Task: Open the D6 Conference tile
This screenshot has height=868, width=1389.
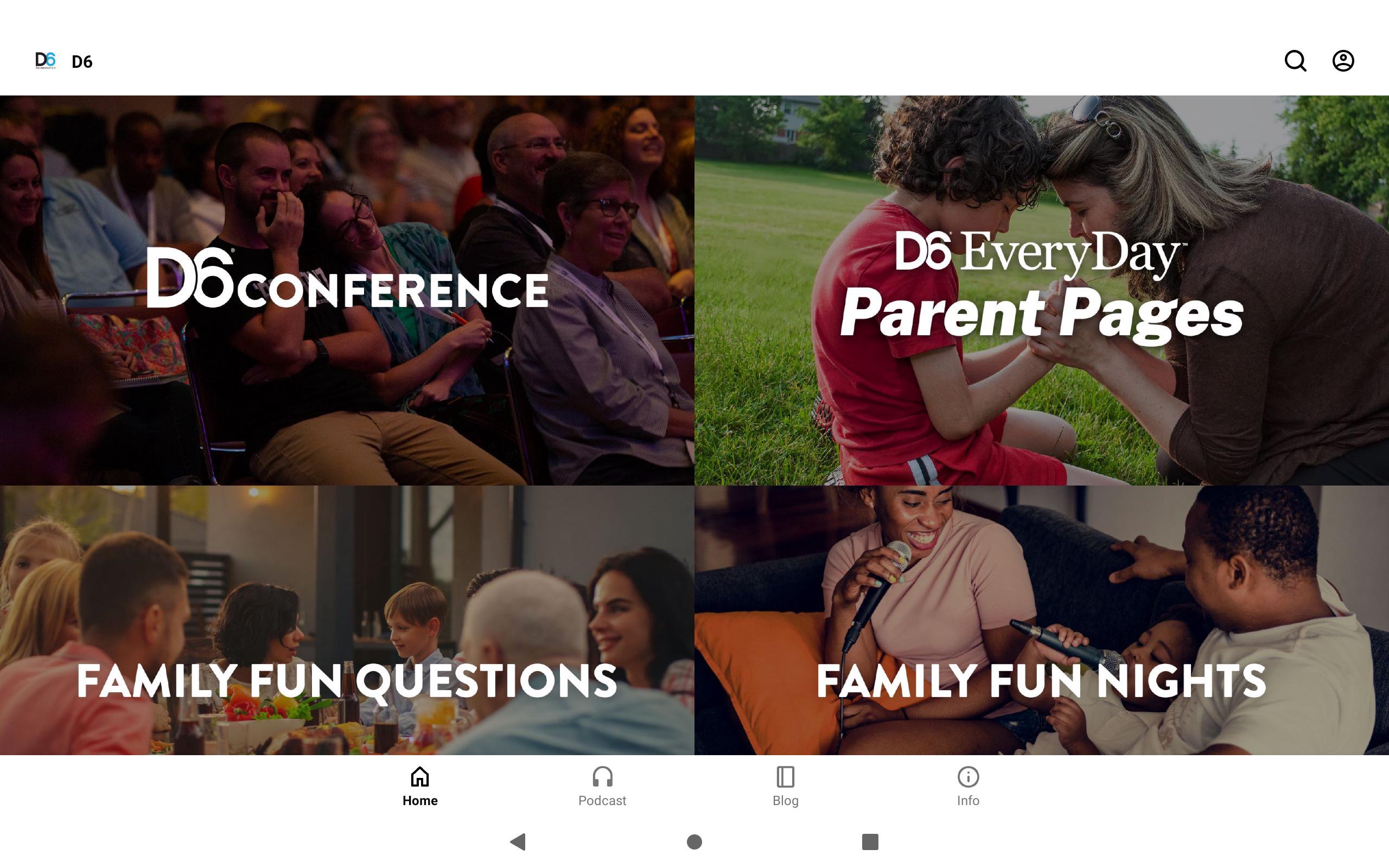Action: [x=347, y=290]
